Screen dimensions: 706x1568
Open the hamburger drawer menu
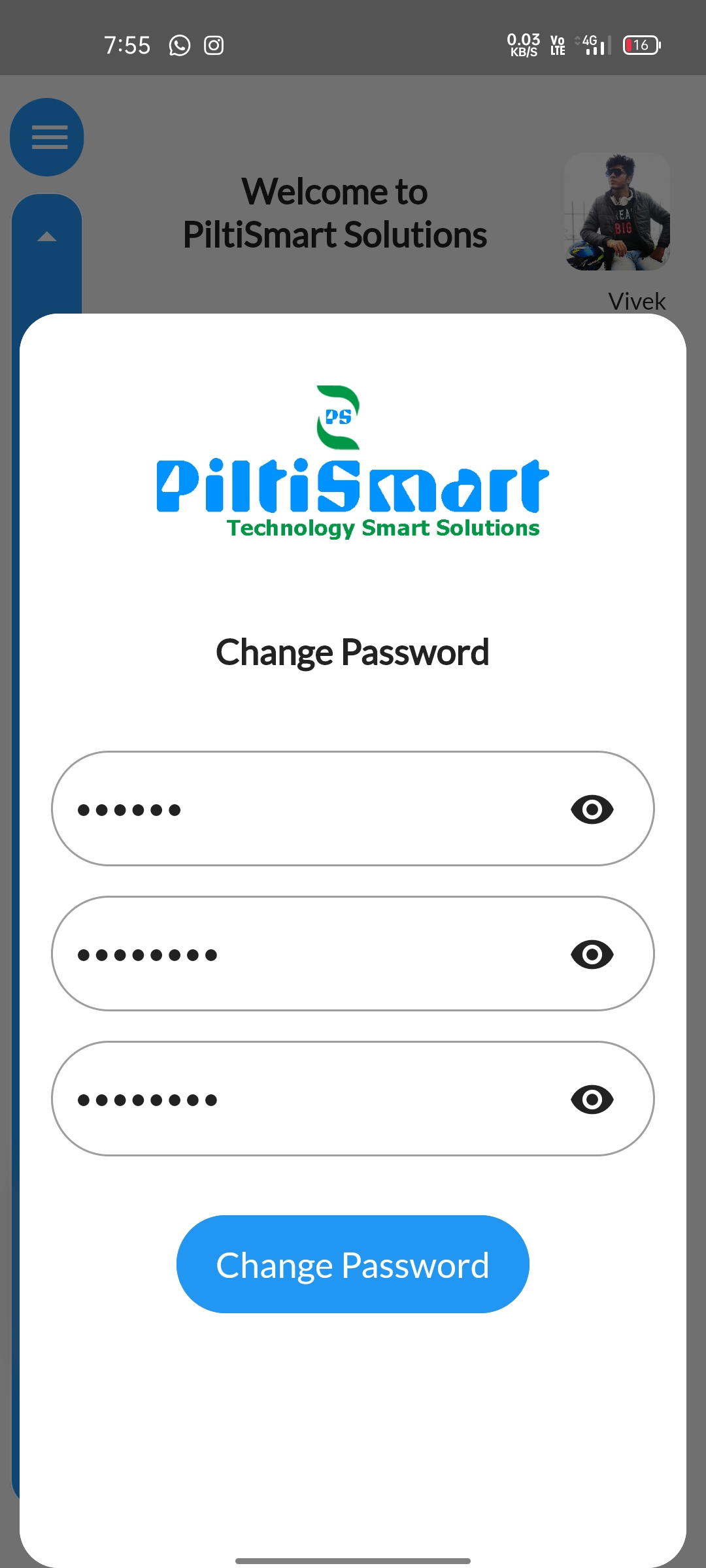48,137
